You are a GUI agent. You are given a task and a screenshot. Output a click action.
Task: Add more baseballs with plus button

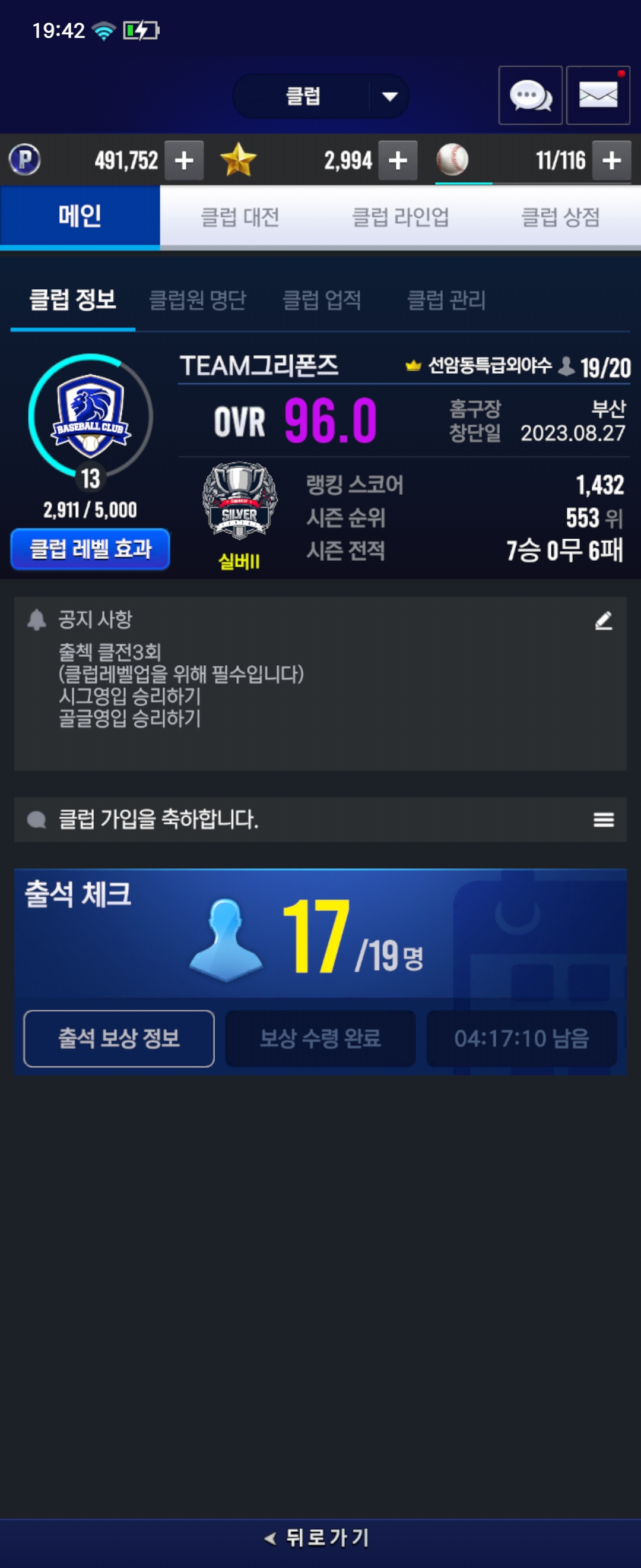611,161
